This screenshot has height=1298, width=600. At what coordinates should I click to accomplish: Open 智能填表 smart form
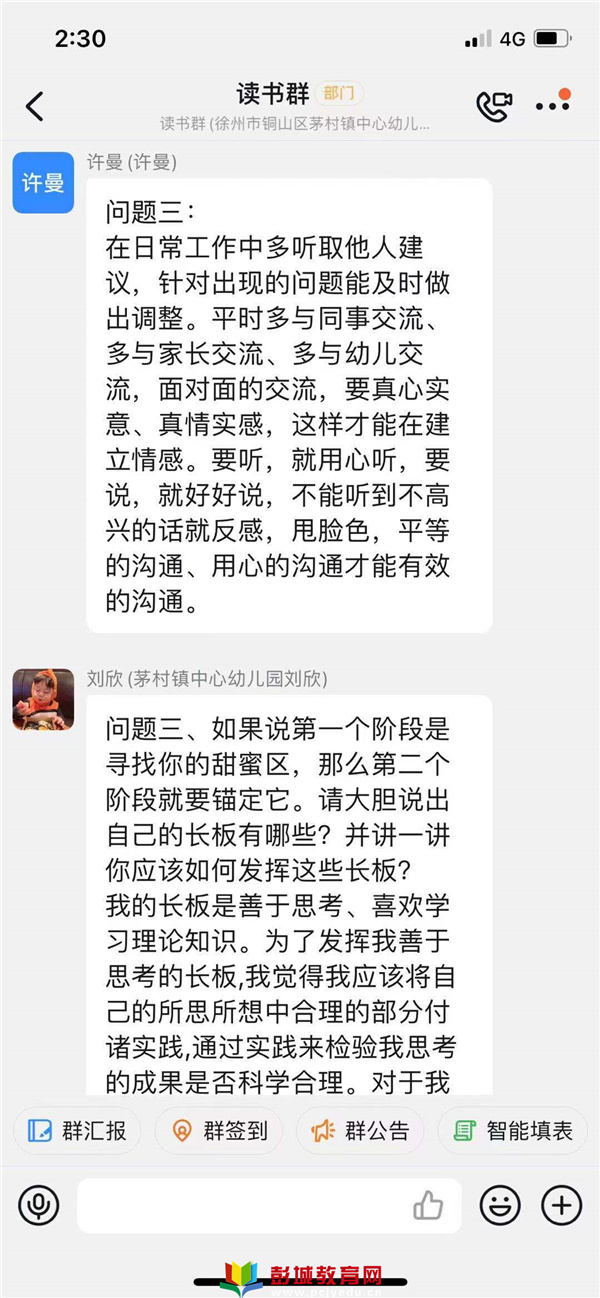(513, 1131)
